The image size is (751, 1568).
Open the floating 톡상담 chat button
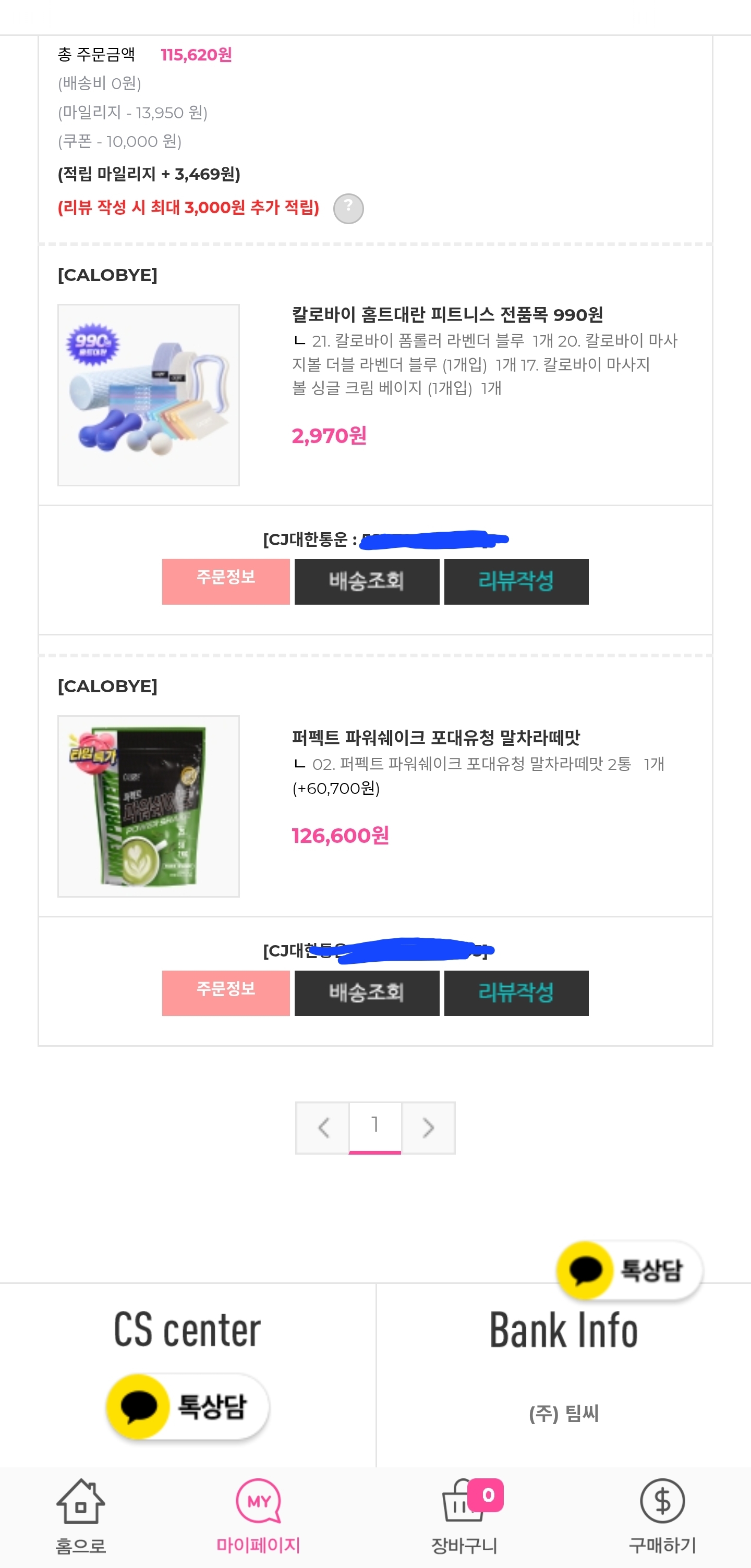(629, 1270)
